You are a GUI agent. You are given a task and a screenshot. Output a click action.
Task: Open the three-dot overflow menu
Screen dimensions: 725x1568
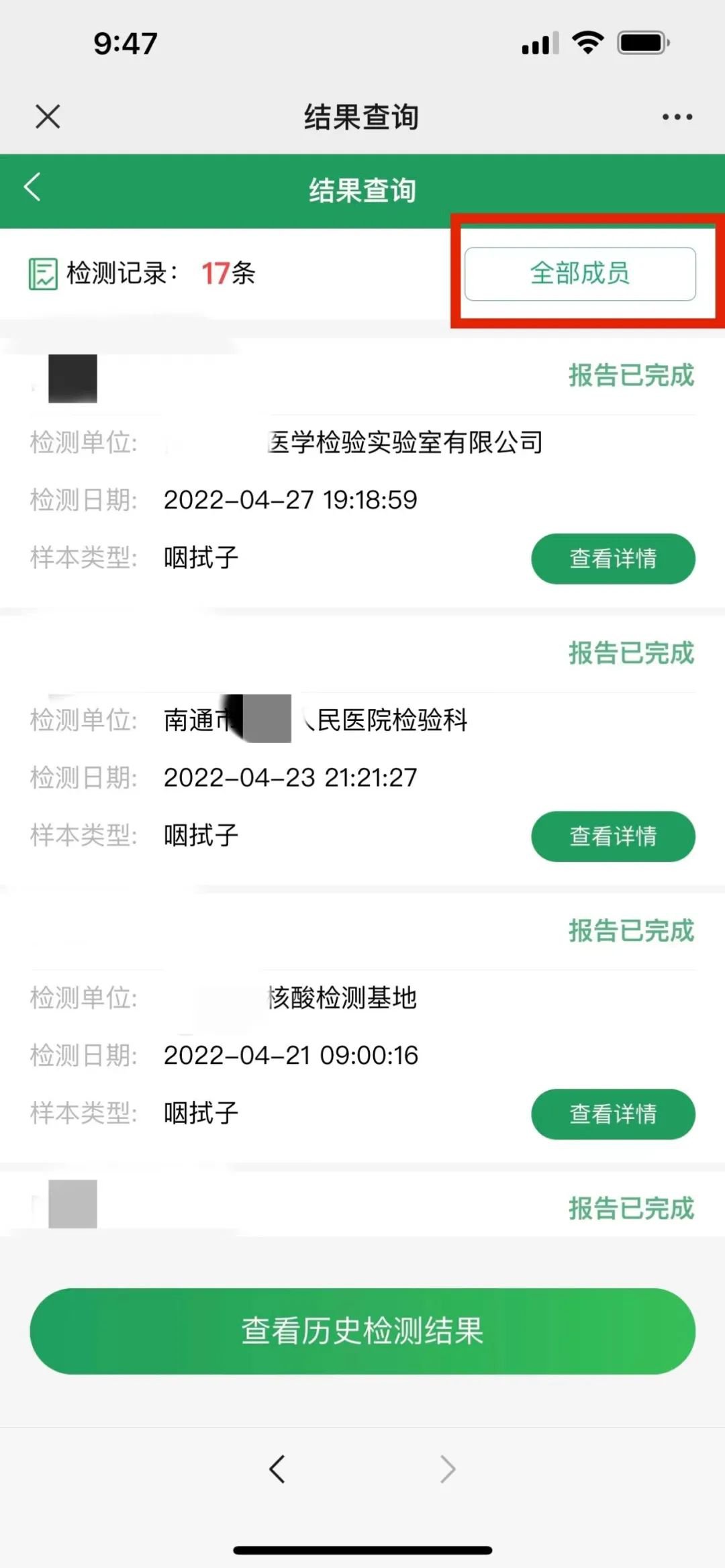pos(677,117)
